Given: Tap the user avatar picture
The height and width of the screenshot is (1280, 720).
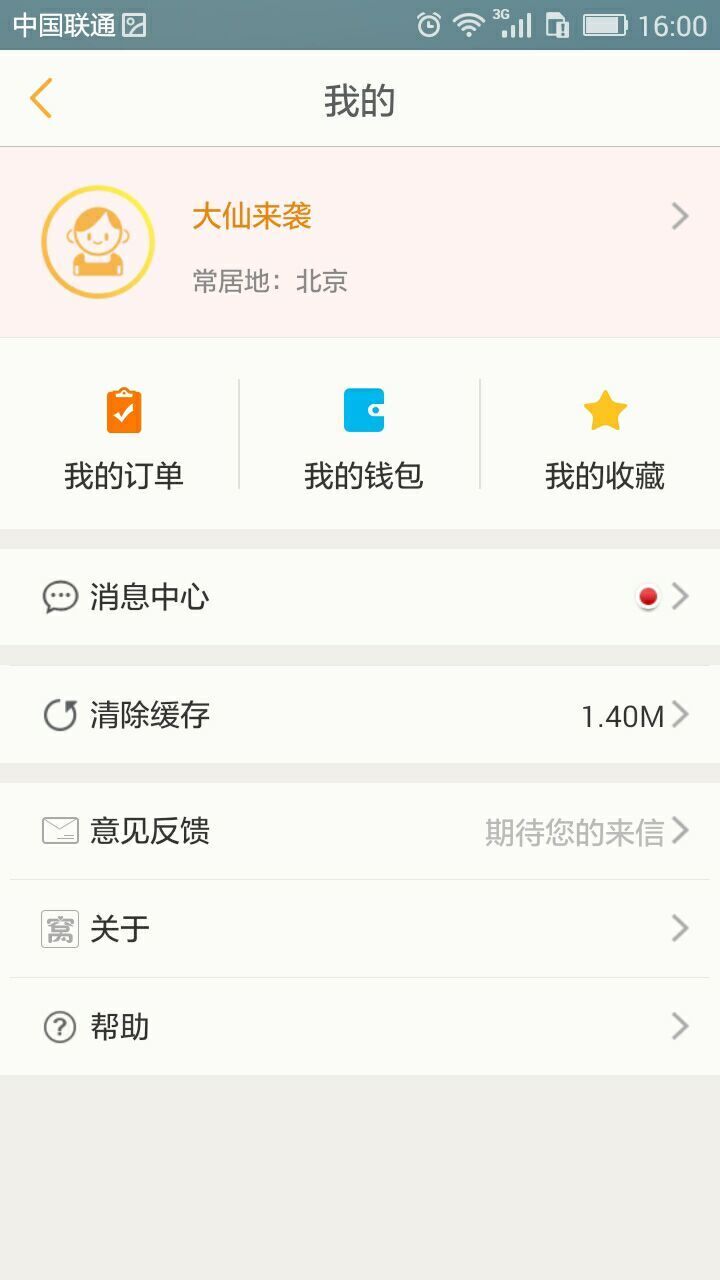Looking at the screenshot, I should [x=96, y=242].
